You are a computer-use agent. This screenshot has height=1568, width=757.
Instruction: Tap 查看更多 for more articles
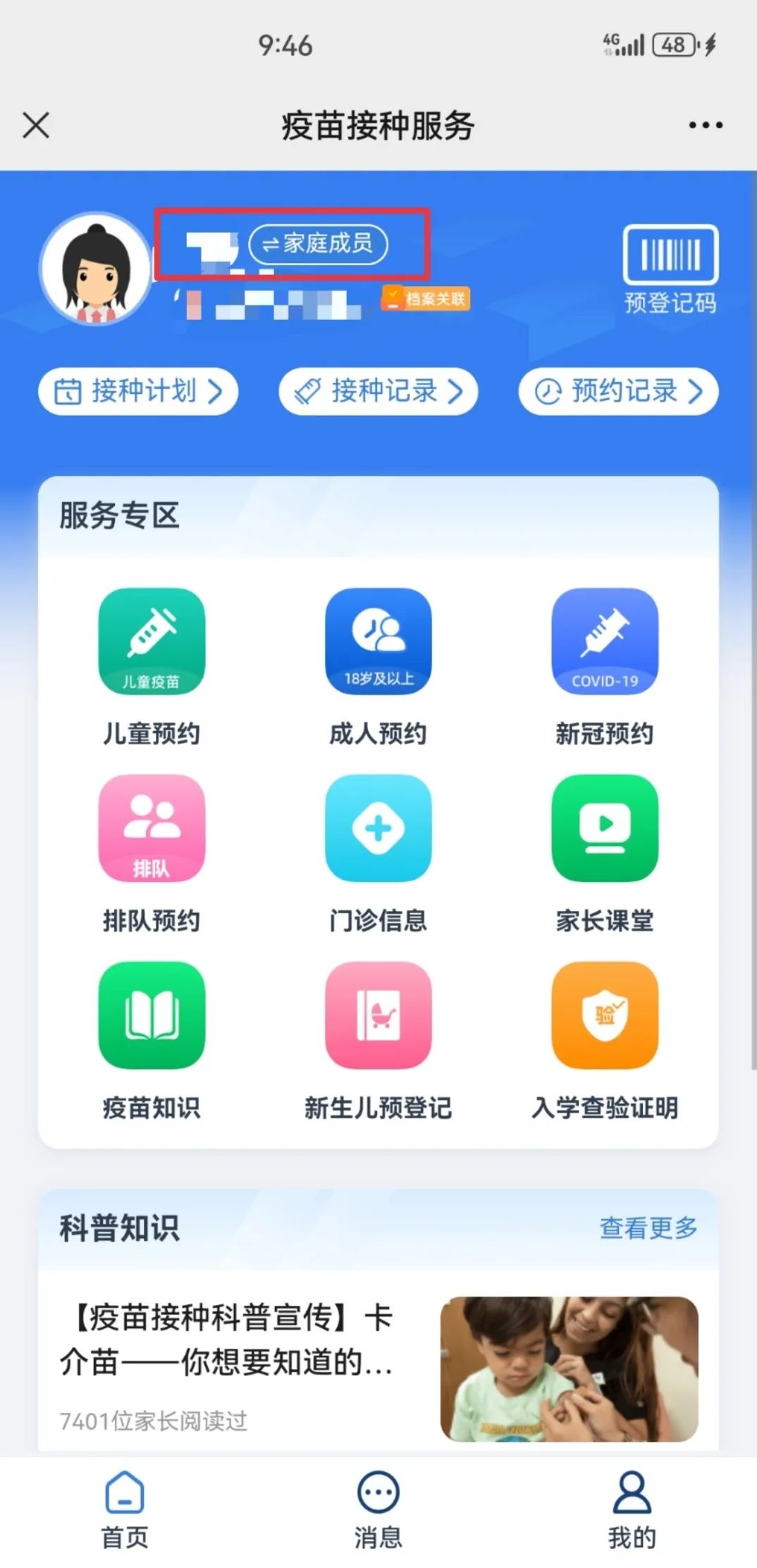tap(648, 1228)
